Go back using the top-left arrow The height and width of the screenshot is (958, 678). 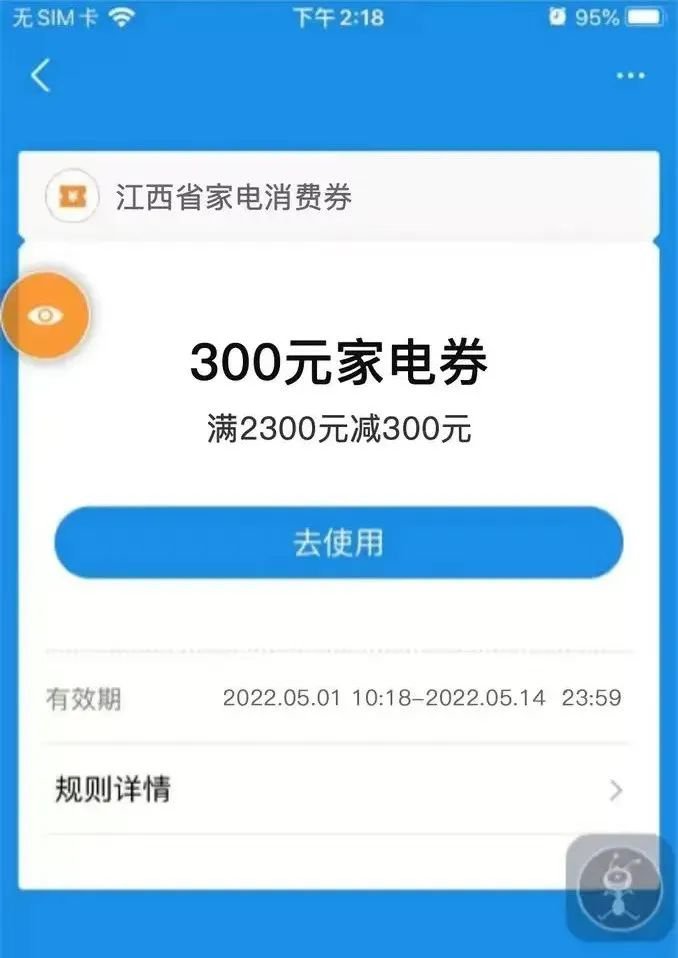(x=40, y=76)
